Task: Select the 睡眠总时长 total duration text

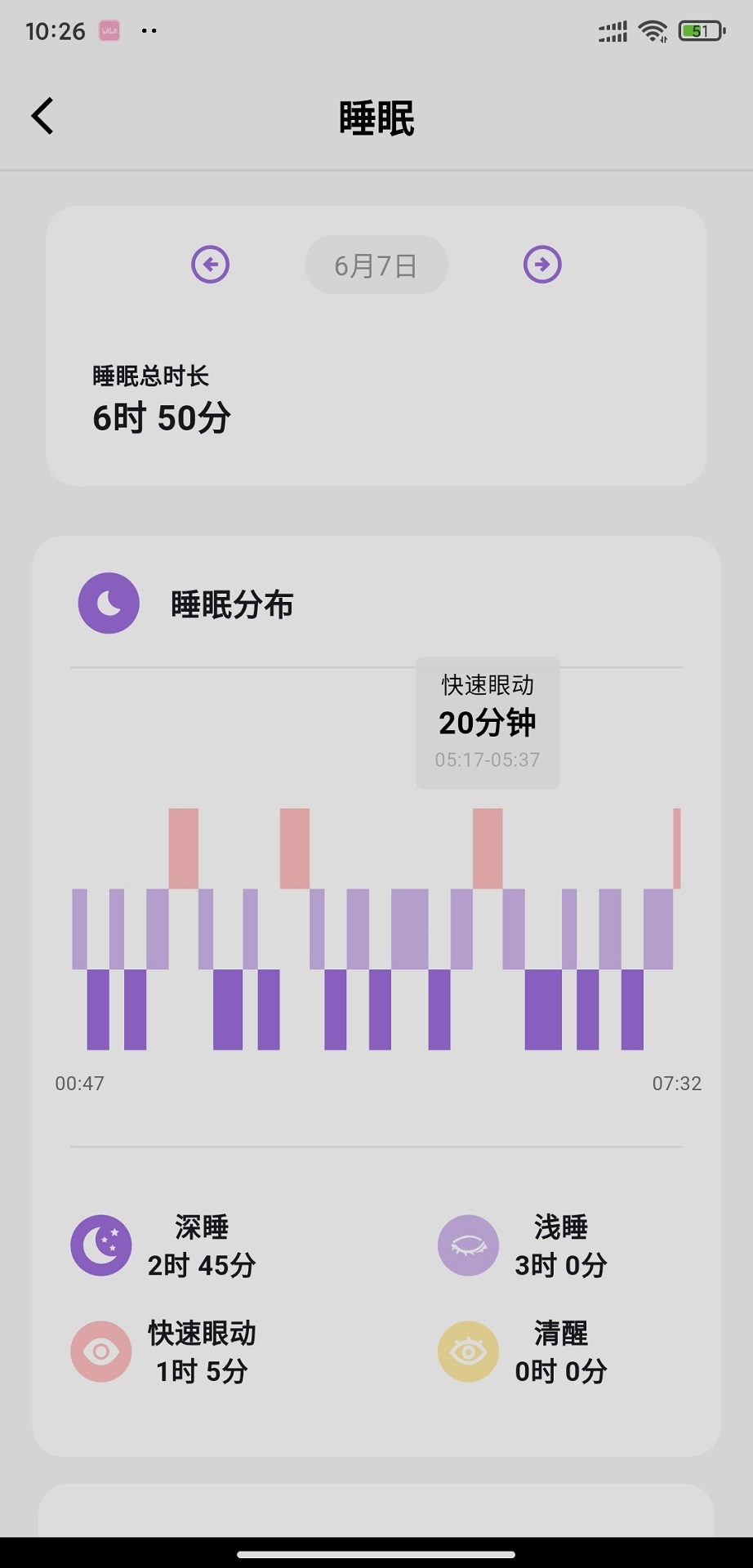Action: coord(150,376)
